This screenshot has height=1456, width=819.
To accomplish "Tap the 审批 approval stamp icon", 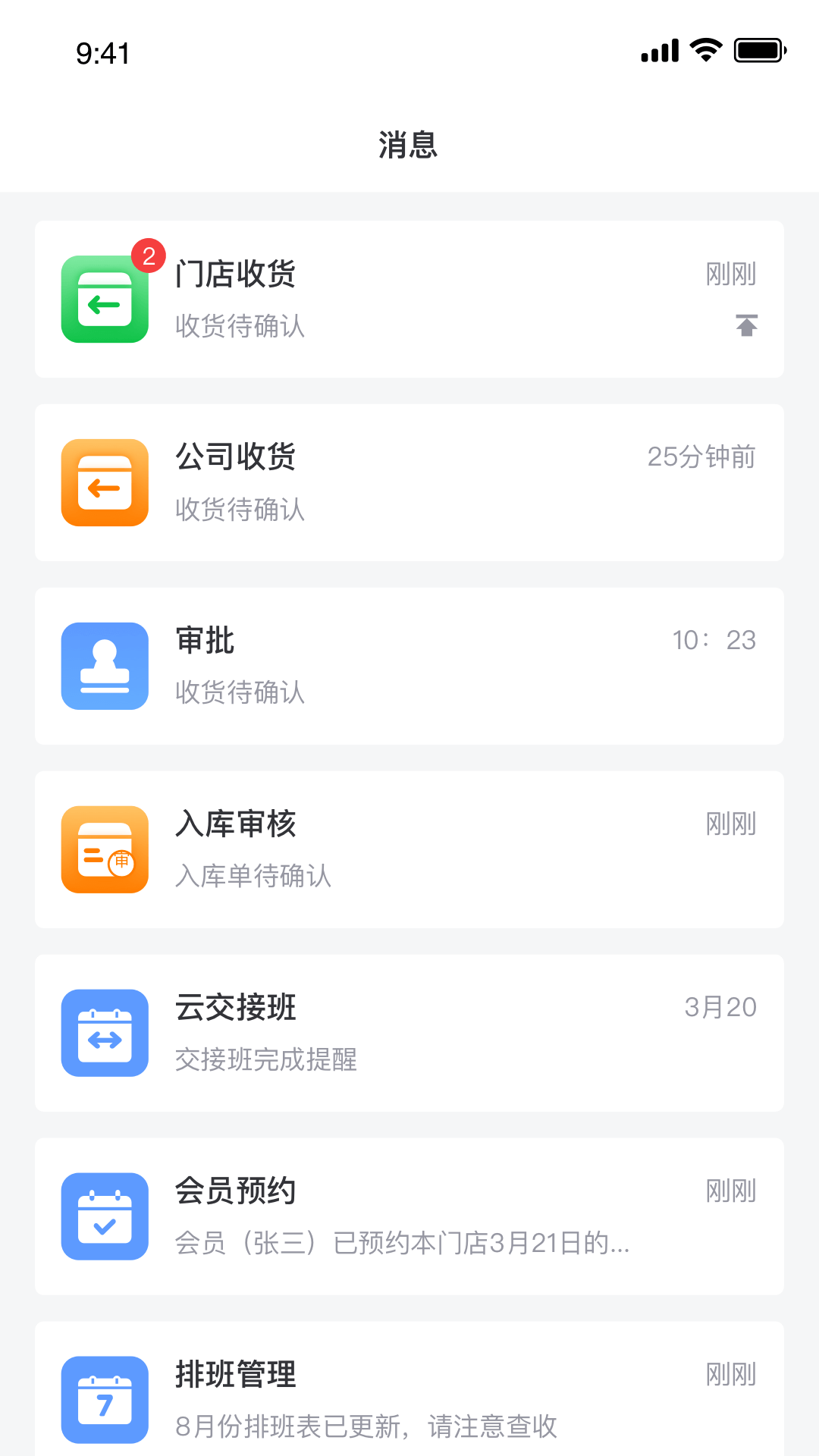I will 105,666.
